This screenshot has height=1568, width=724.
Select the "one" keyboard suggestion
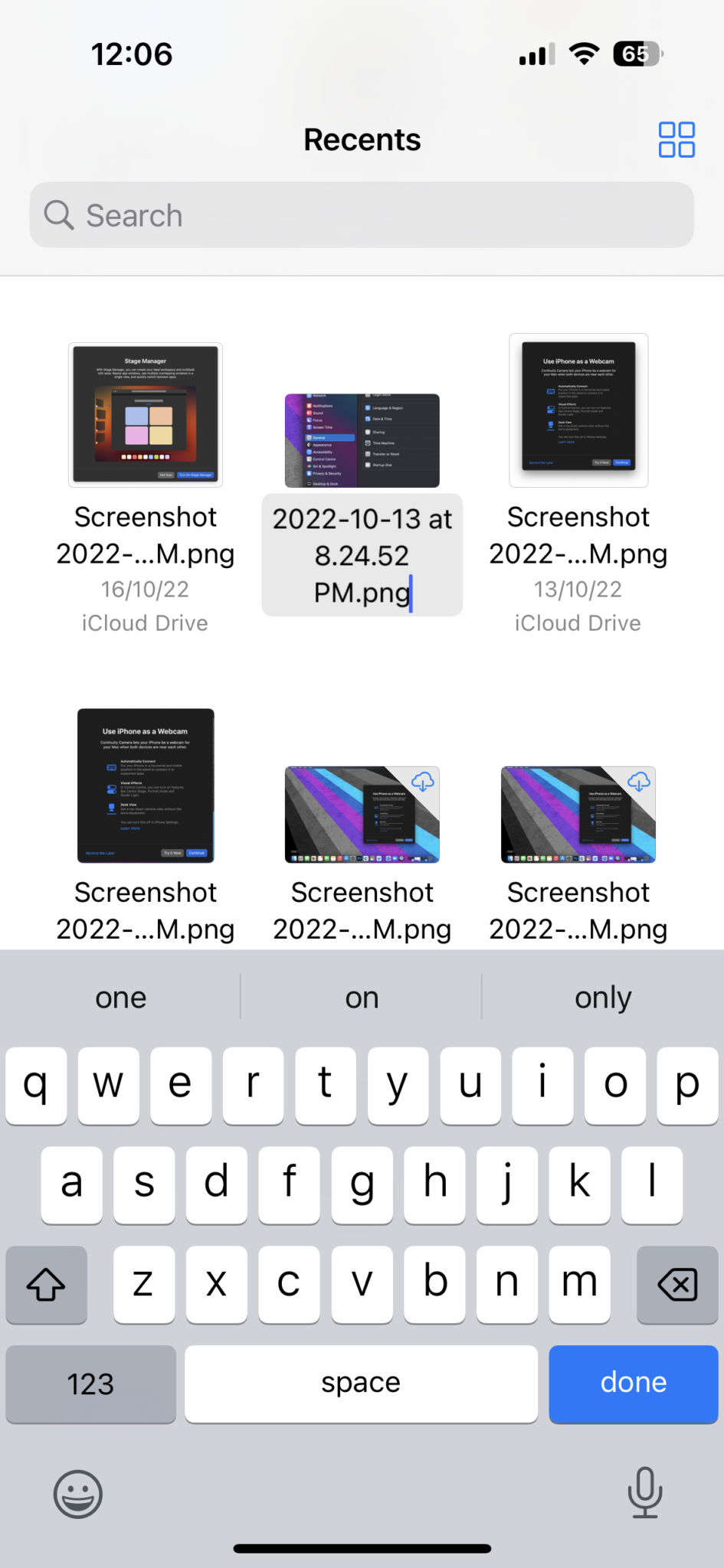[x=121, y=998]
